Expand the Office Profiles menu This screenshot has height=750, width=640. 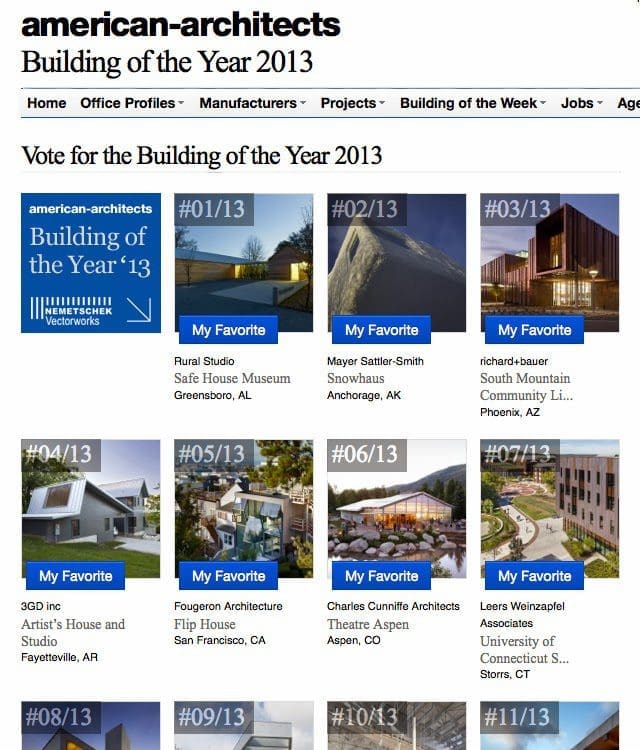[x=132, y=103]
